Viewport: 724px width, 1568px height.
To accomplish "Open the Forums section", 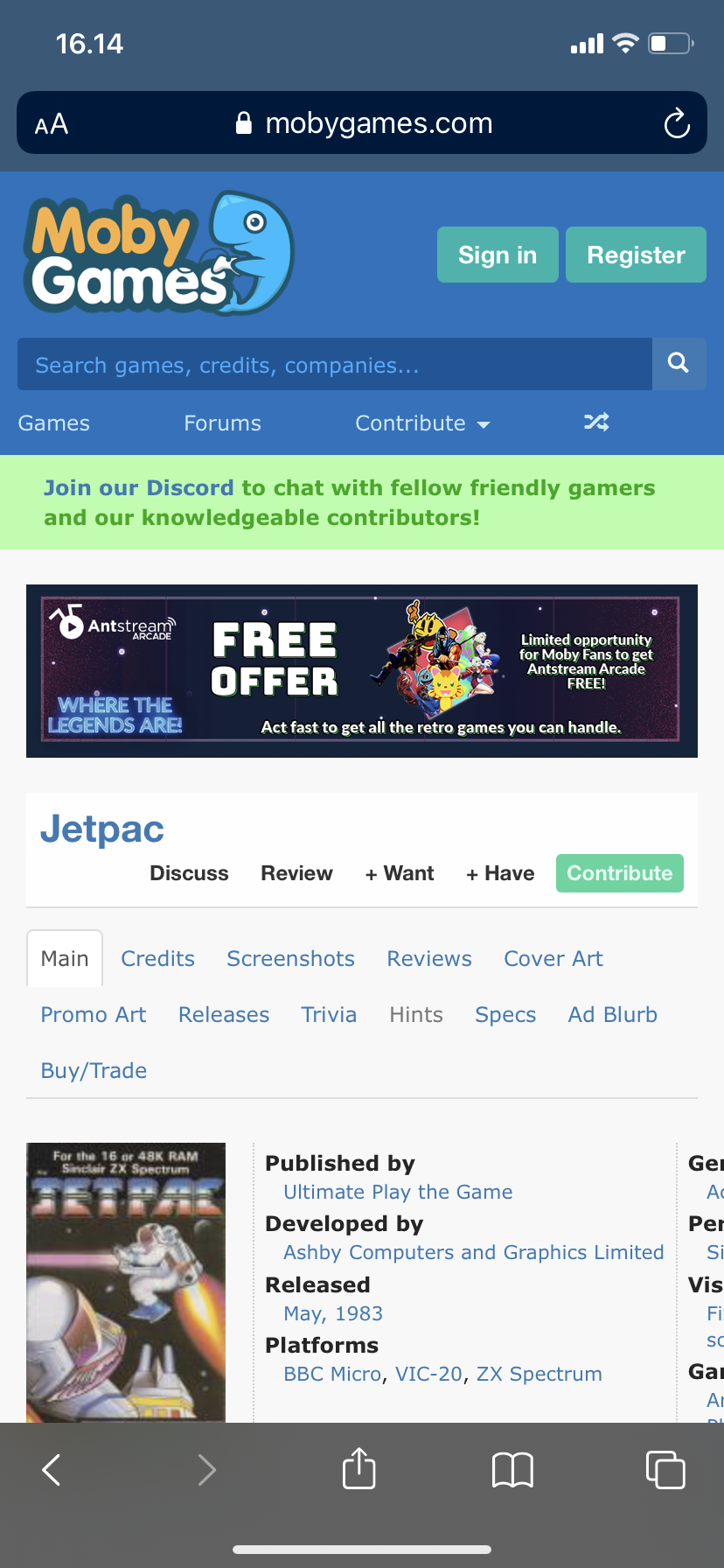I will pyautogui.click(x=222, y=423).
